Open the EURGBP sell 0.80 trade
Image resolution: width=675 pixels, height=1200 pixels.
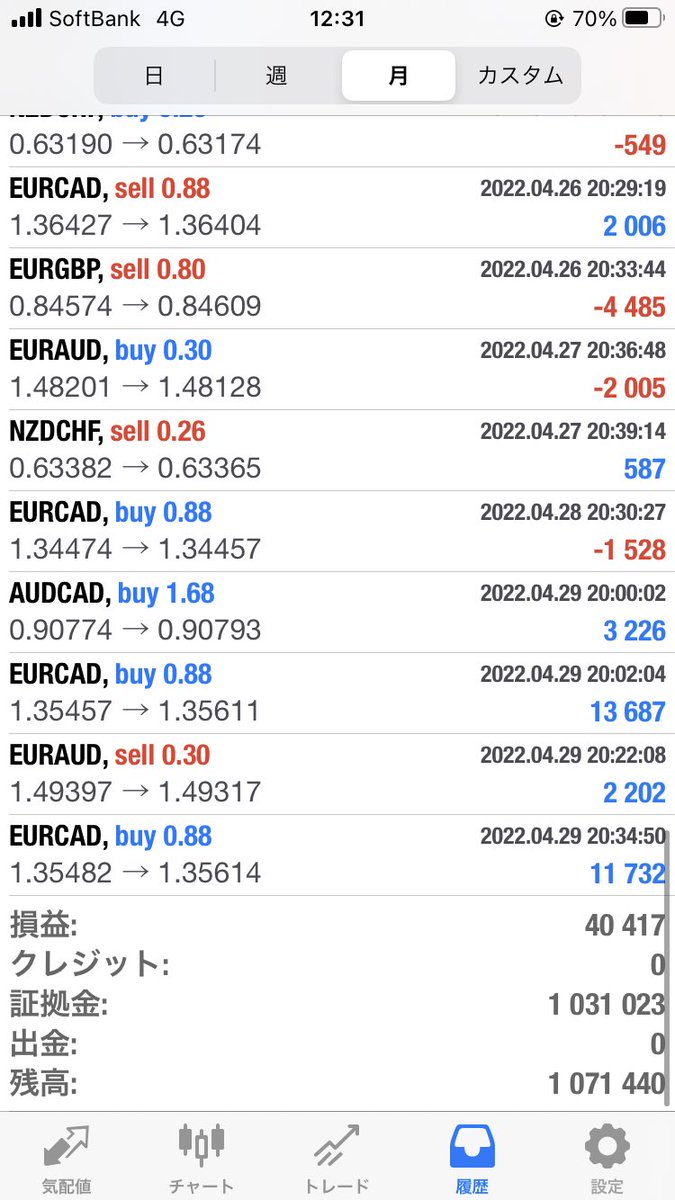[337, 288]
